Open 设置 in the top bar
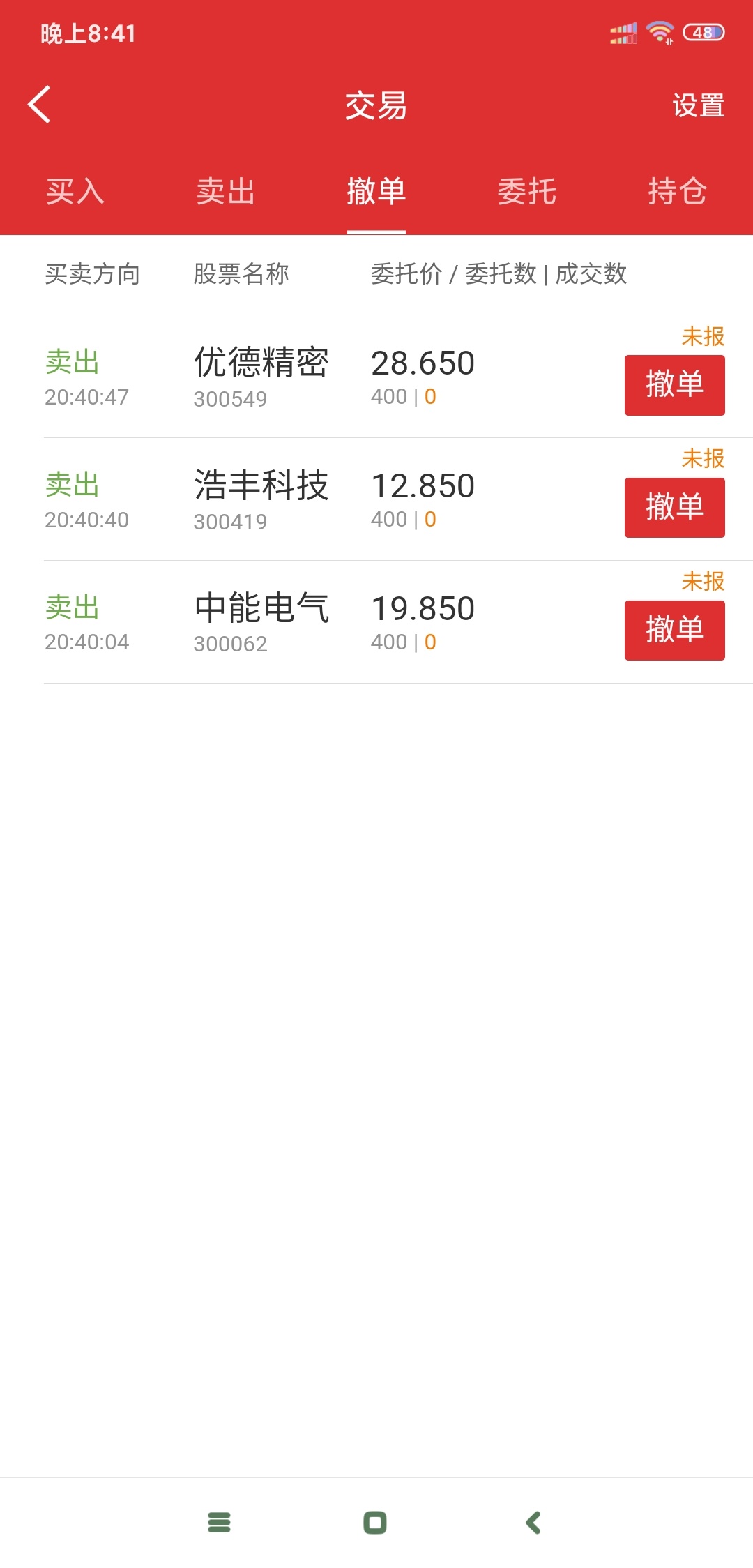Image resolution: width=753 pixels, height=1568 pixels. pyautogui.click(x=698, y=106)
